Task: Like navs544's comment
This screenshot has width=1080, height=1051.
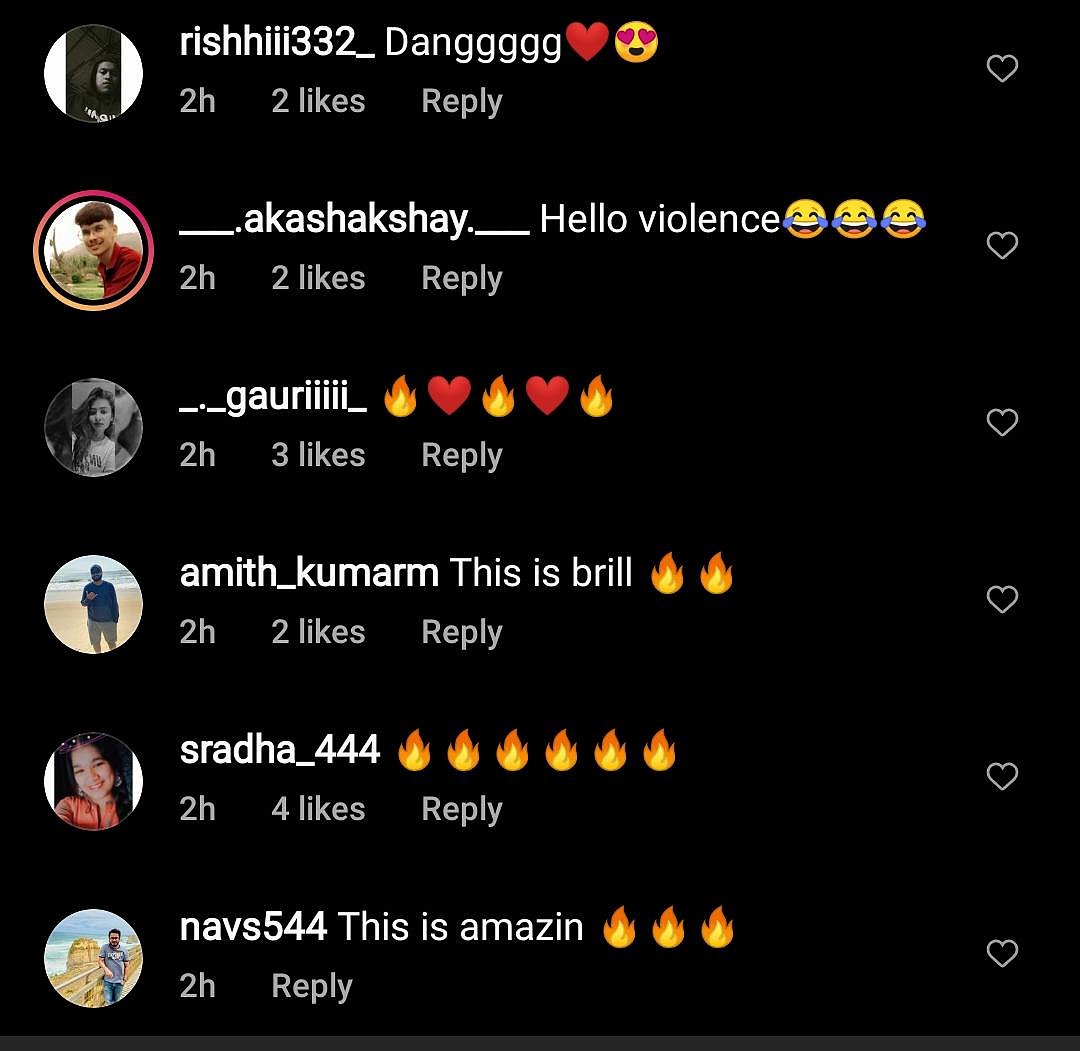Action: coord(1002,954)
